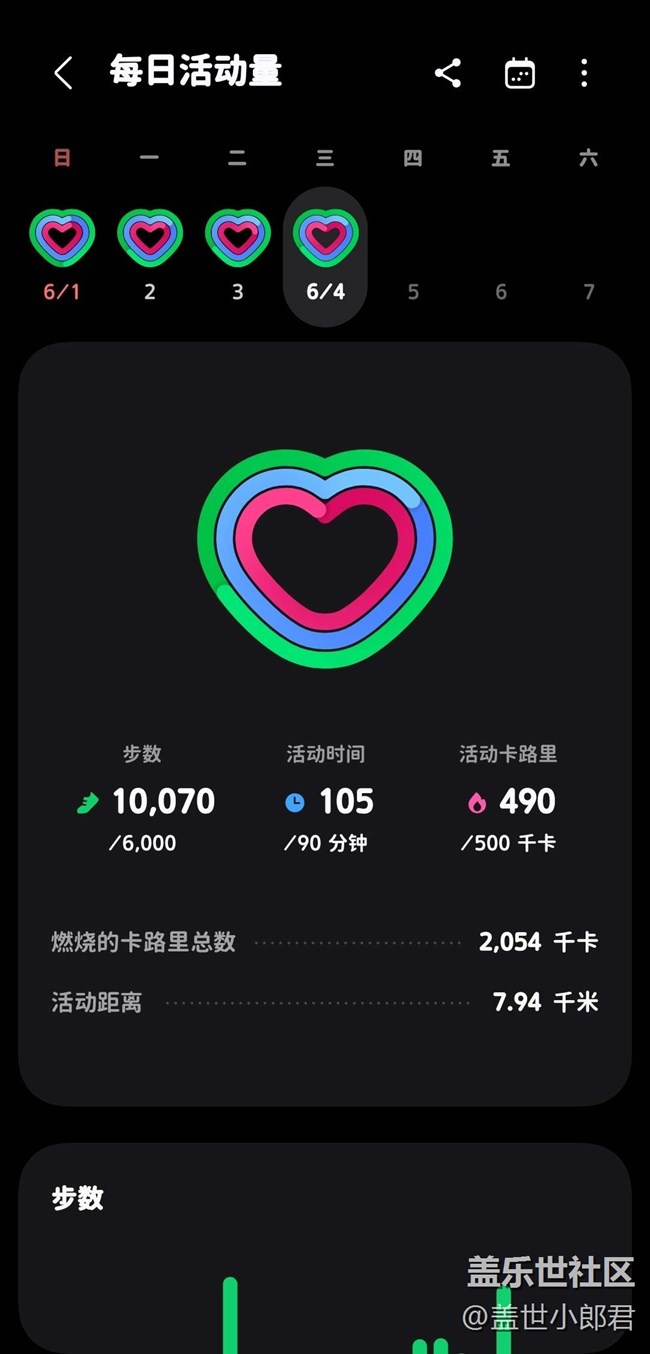Screen dimensions: 650x1354
Task: Go back from 每日活动量 screen
Action: (63, 73)
